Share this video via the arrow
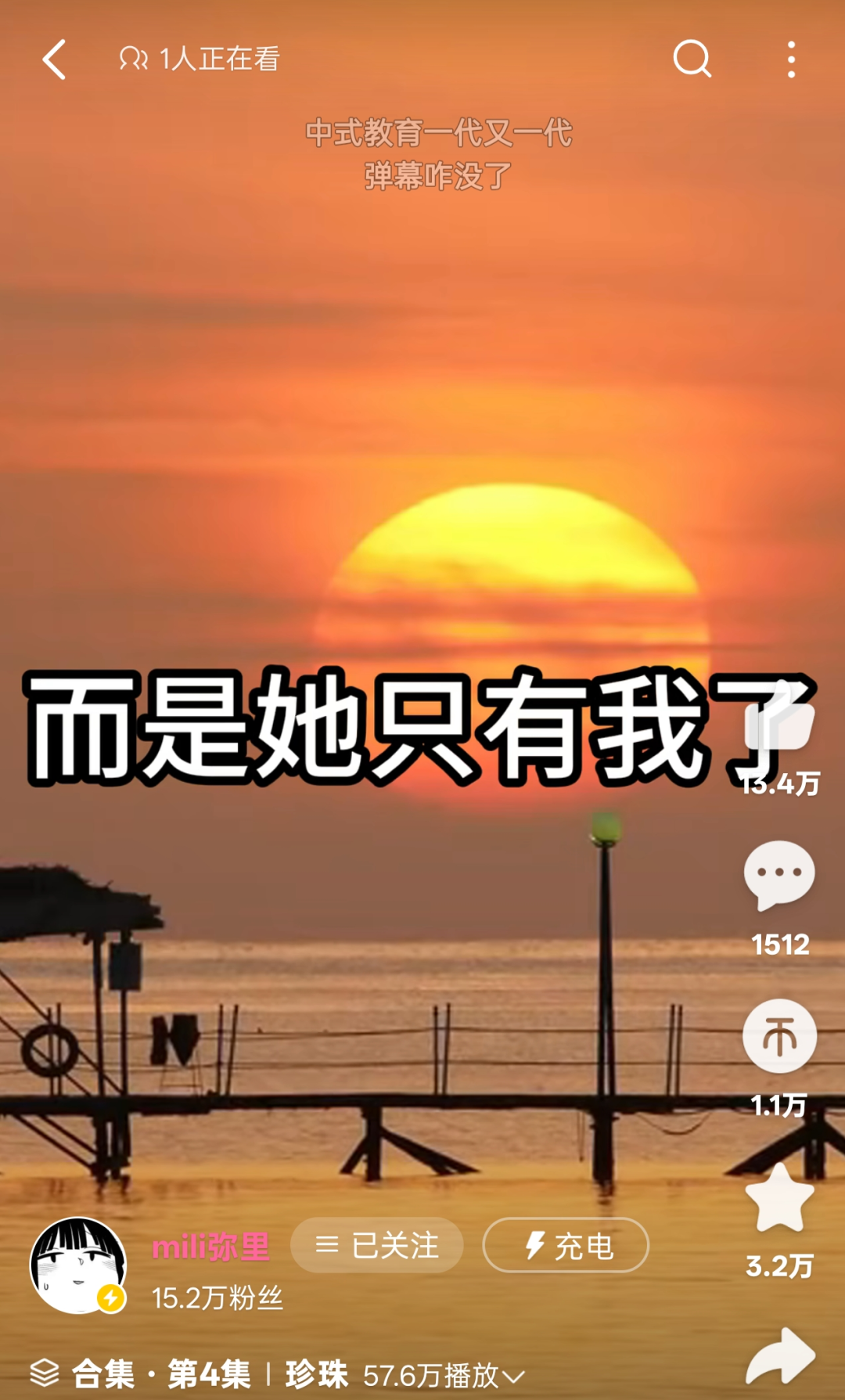 click(x=780, y=1357)
